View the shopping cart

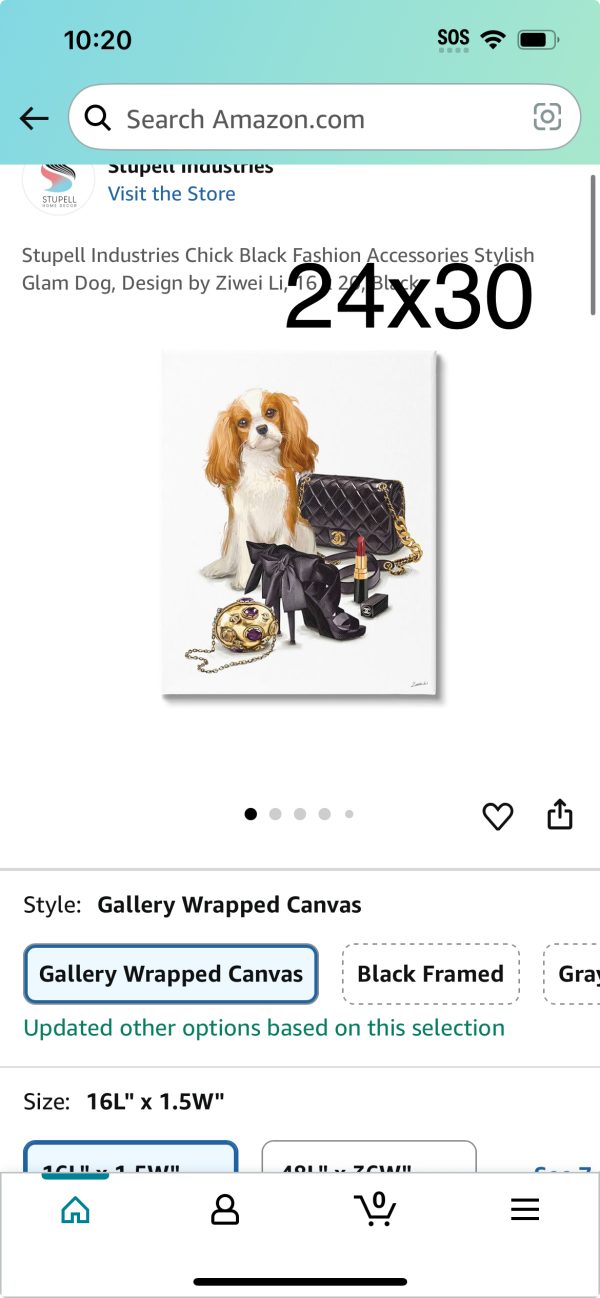[375, 1208]
